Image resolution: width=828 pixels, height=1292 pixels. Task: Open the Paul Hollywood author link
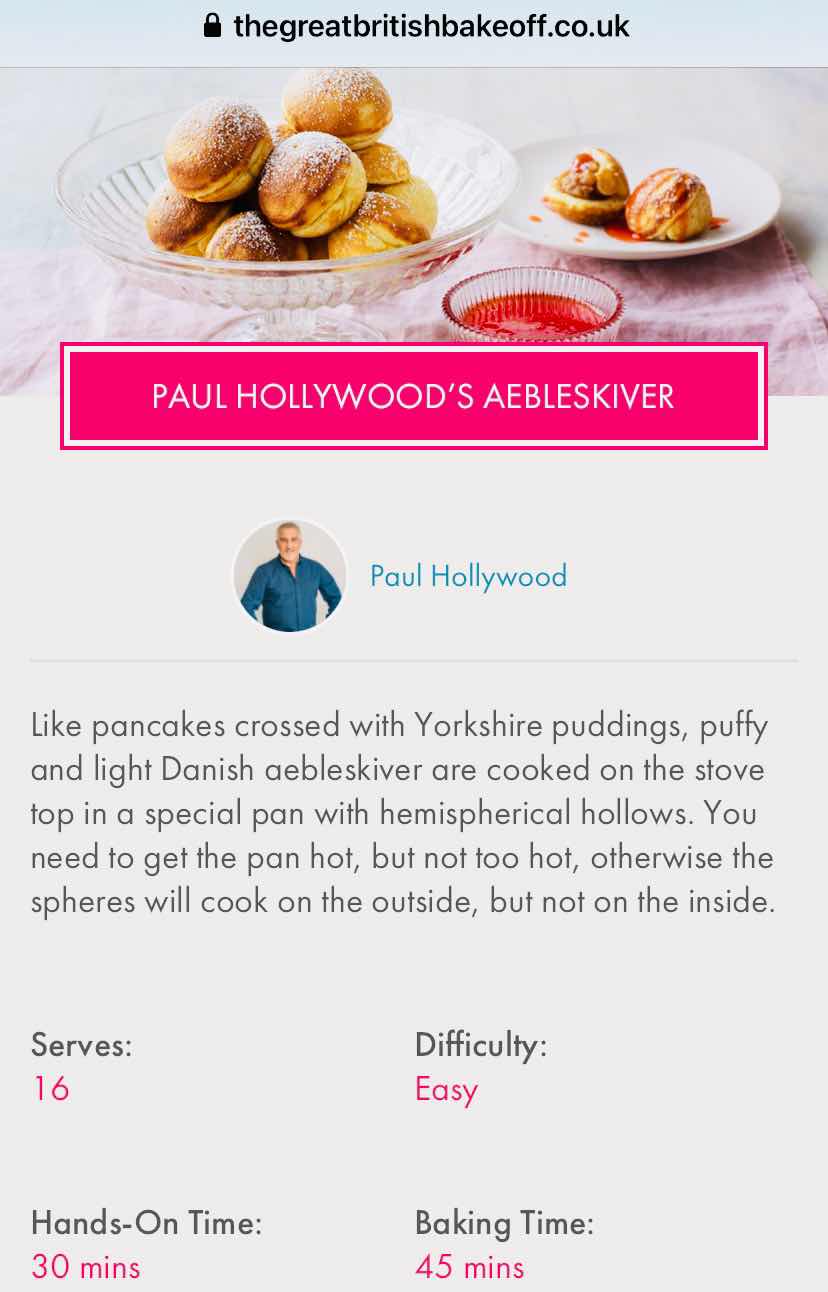tap(468, 576)
